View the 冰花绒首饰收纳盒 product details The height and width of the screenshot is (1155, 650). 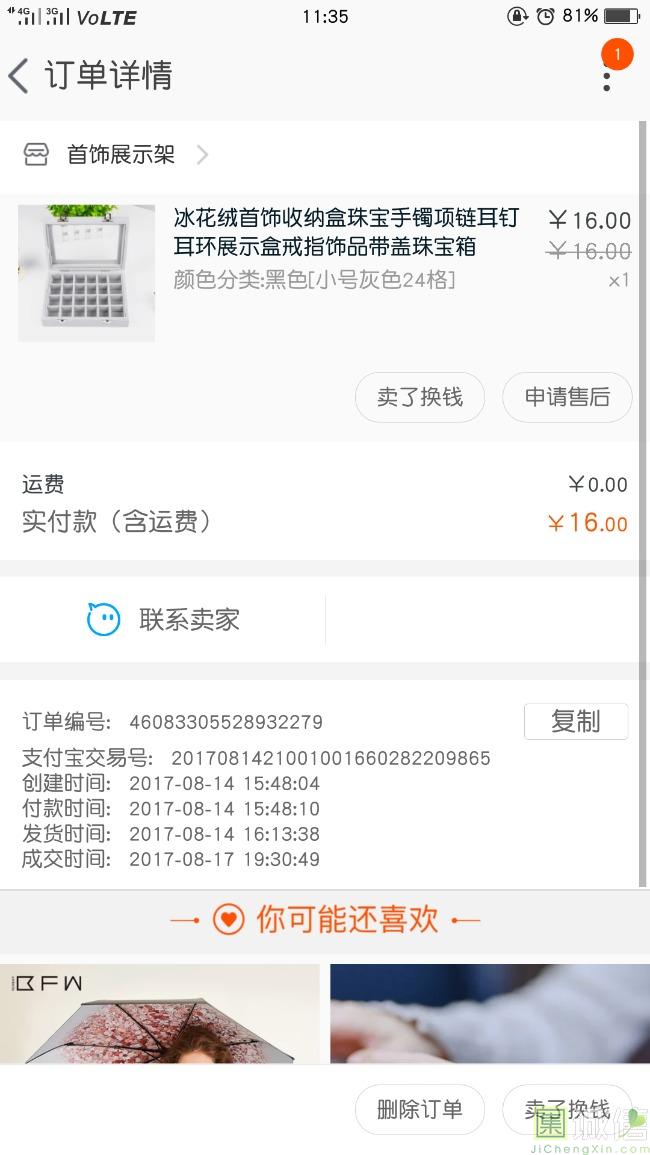(x=345, y=233)
